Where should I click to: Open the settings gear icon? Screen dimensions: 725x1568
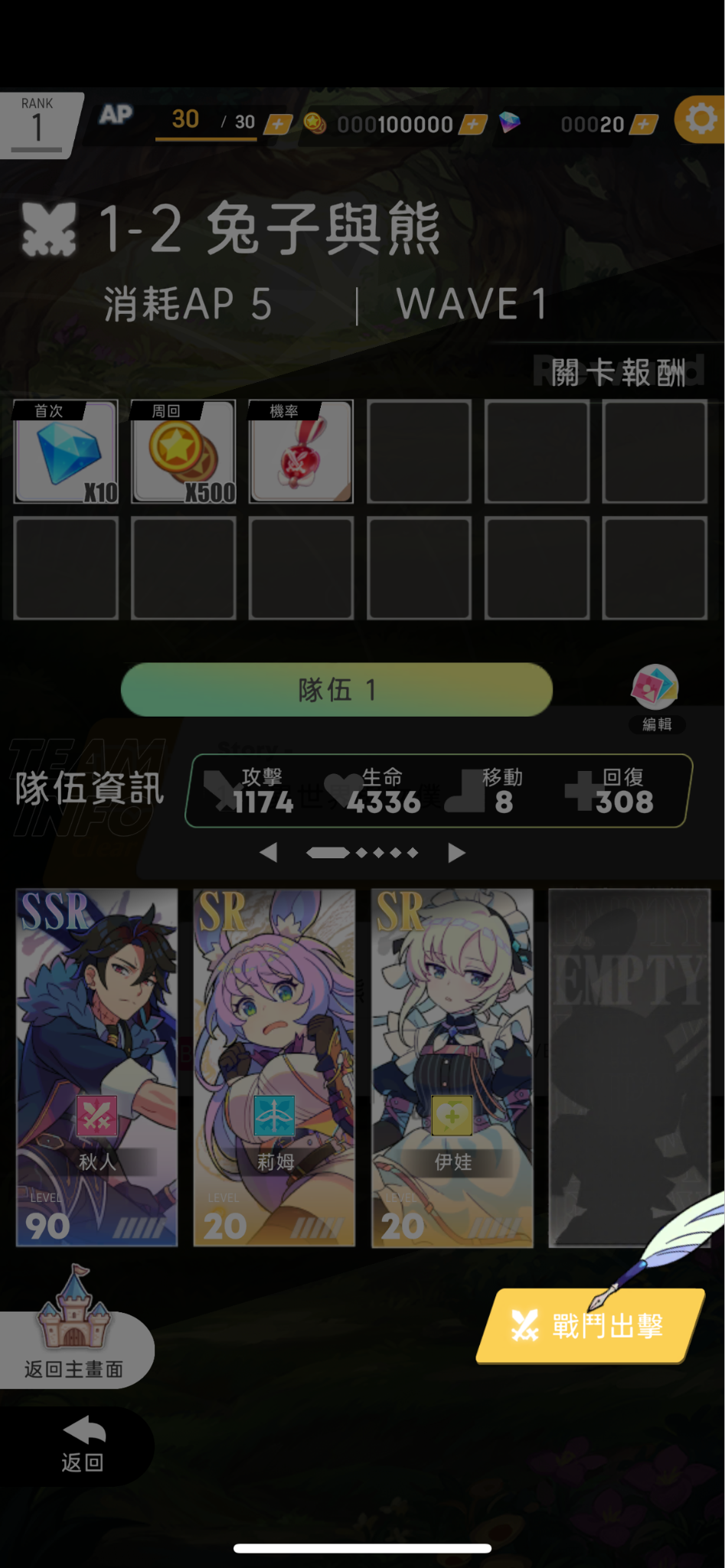click(700, 119)
